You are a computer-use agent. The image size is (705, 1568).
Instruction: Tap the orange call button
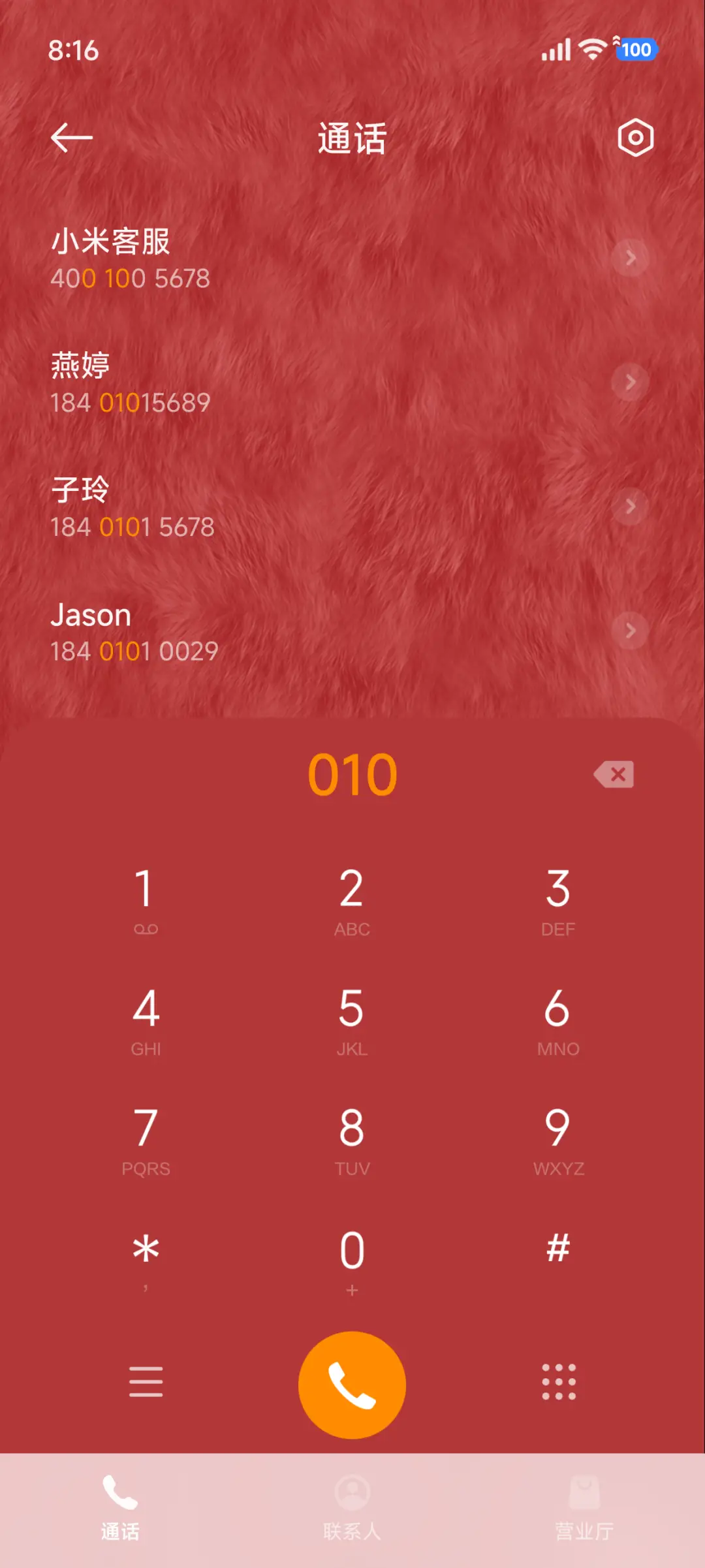[352, 1384]
